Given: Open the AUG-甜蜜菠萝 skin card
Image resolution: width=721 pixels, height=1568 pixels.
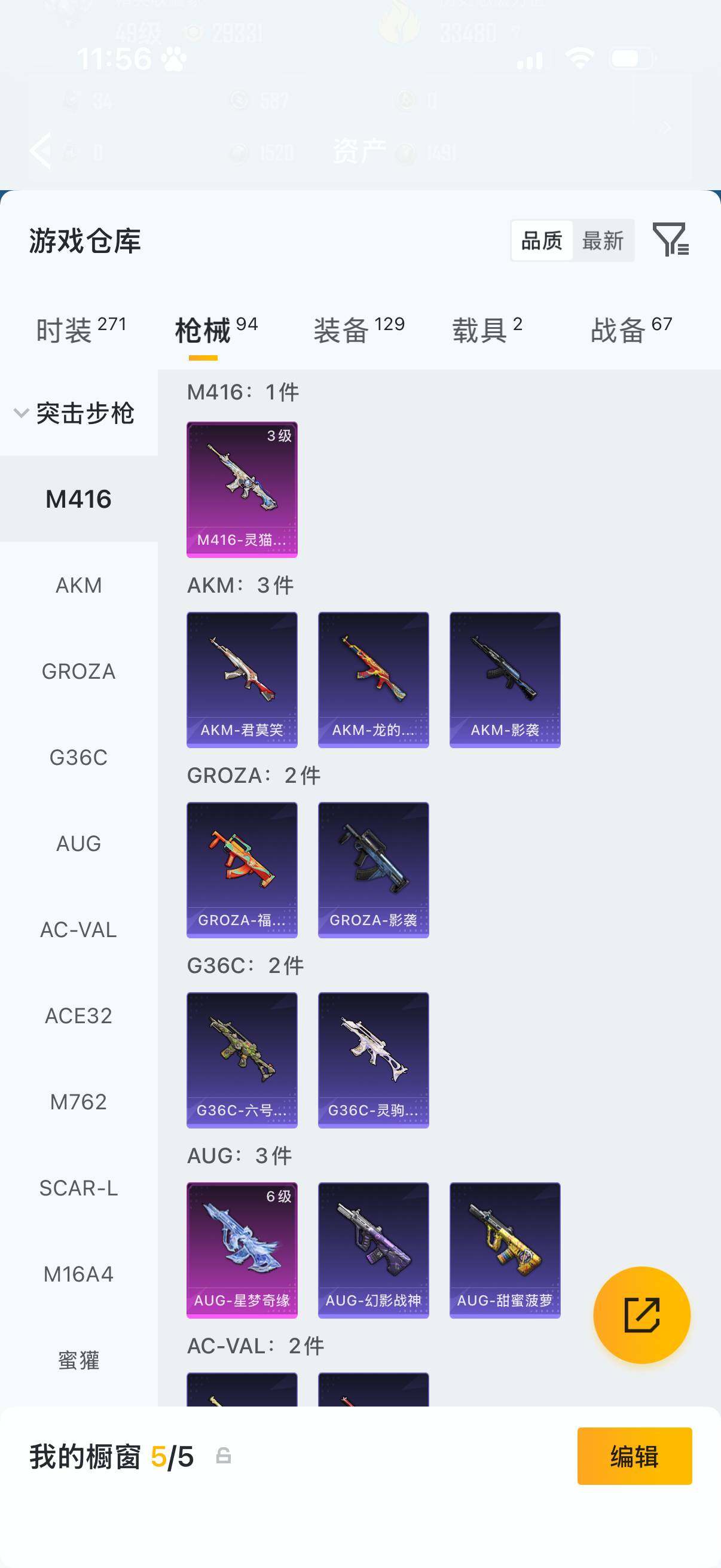Looking at the screenshot, I should tap(505, 1250).
